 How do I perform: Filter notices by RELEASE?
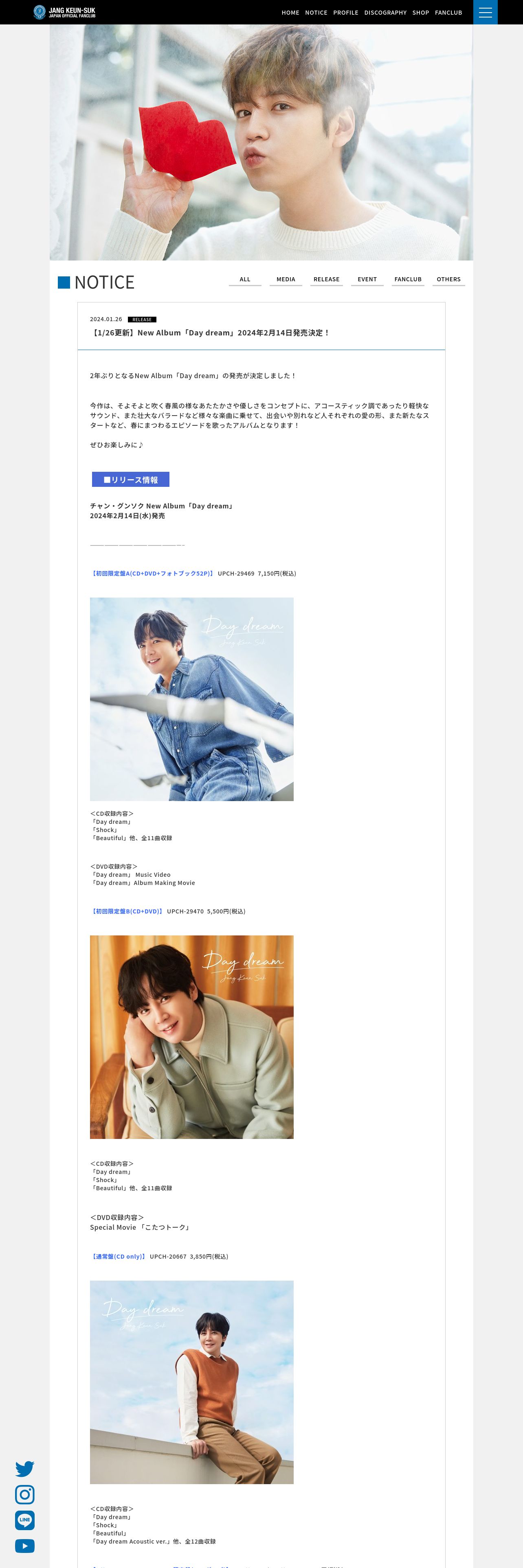(326, 280)
